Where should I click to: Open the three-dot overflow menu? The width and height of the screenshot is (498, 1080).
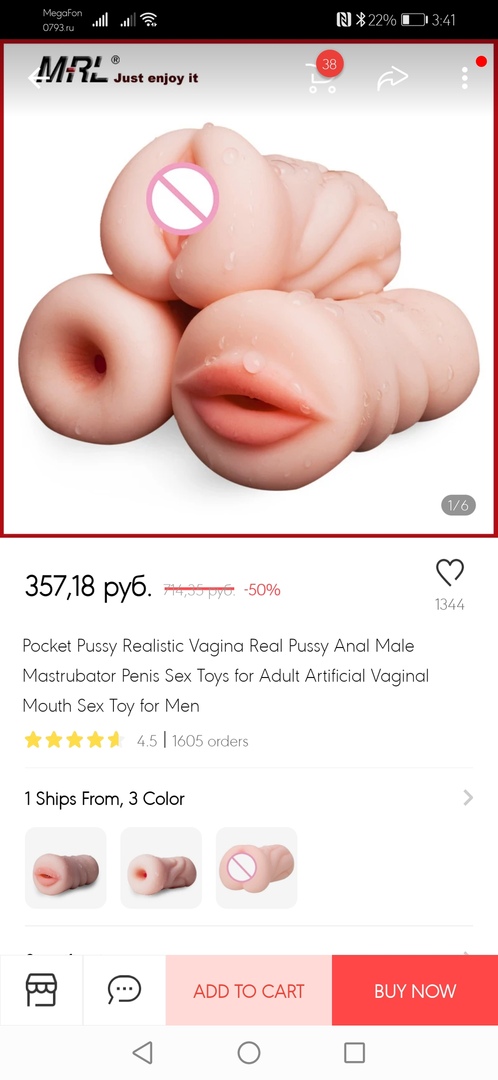[465, 78]
